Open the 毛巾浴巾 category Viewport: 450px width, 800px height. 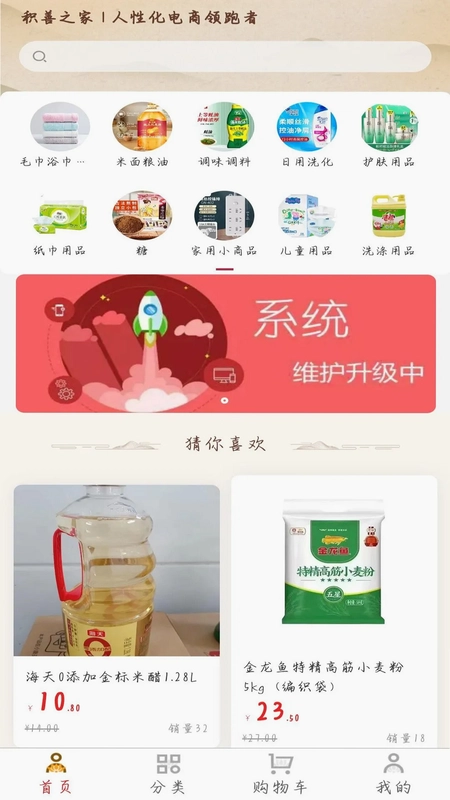(x=60, y=135)
